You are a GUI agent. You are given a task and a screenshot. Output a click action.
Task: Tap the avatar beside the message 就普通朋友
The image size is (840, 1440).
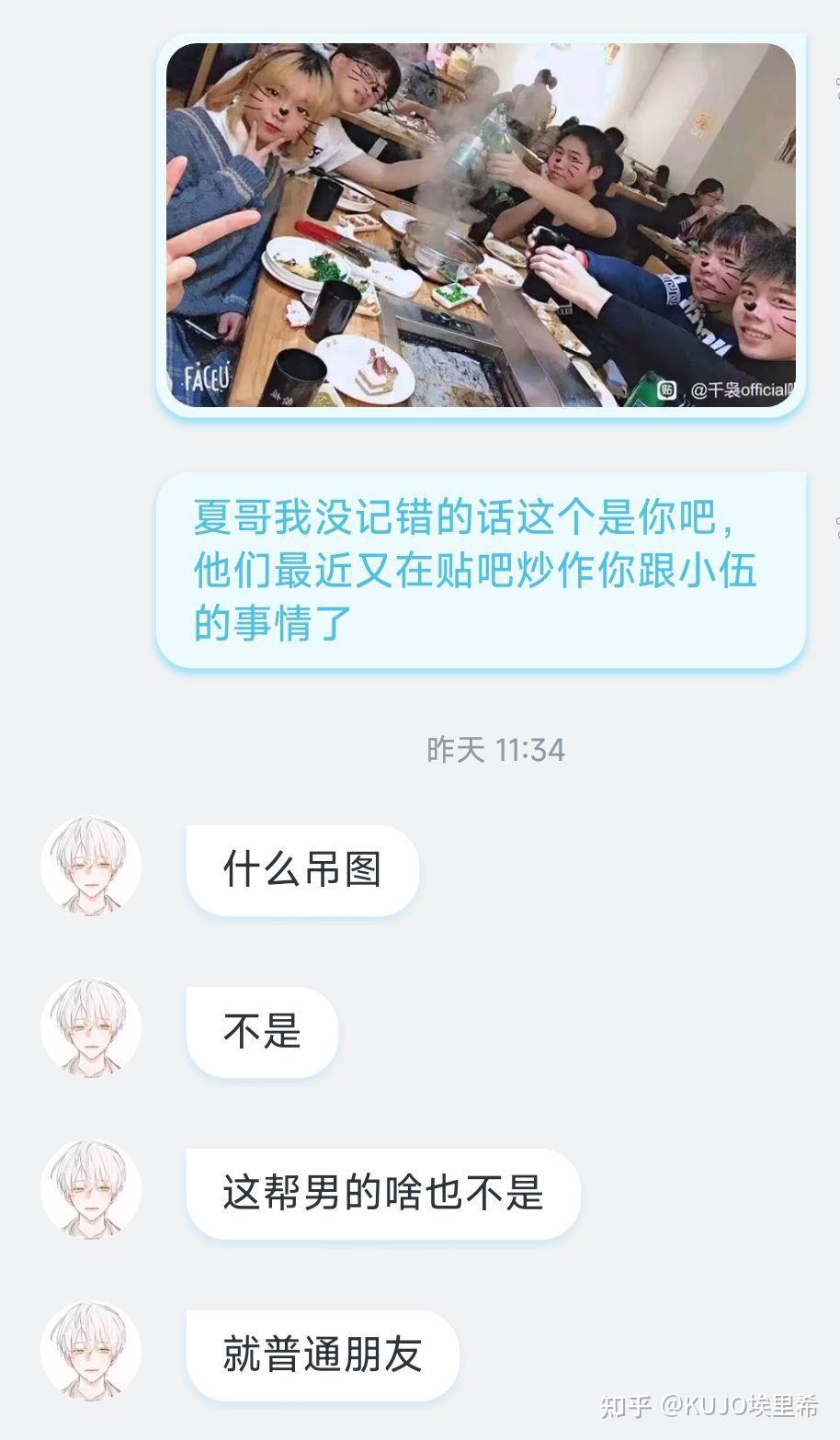(91, 1352)
